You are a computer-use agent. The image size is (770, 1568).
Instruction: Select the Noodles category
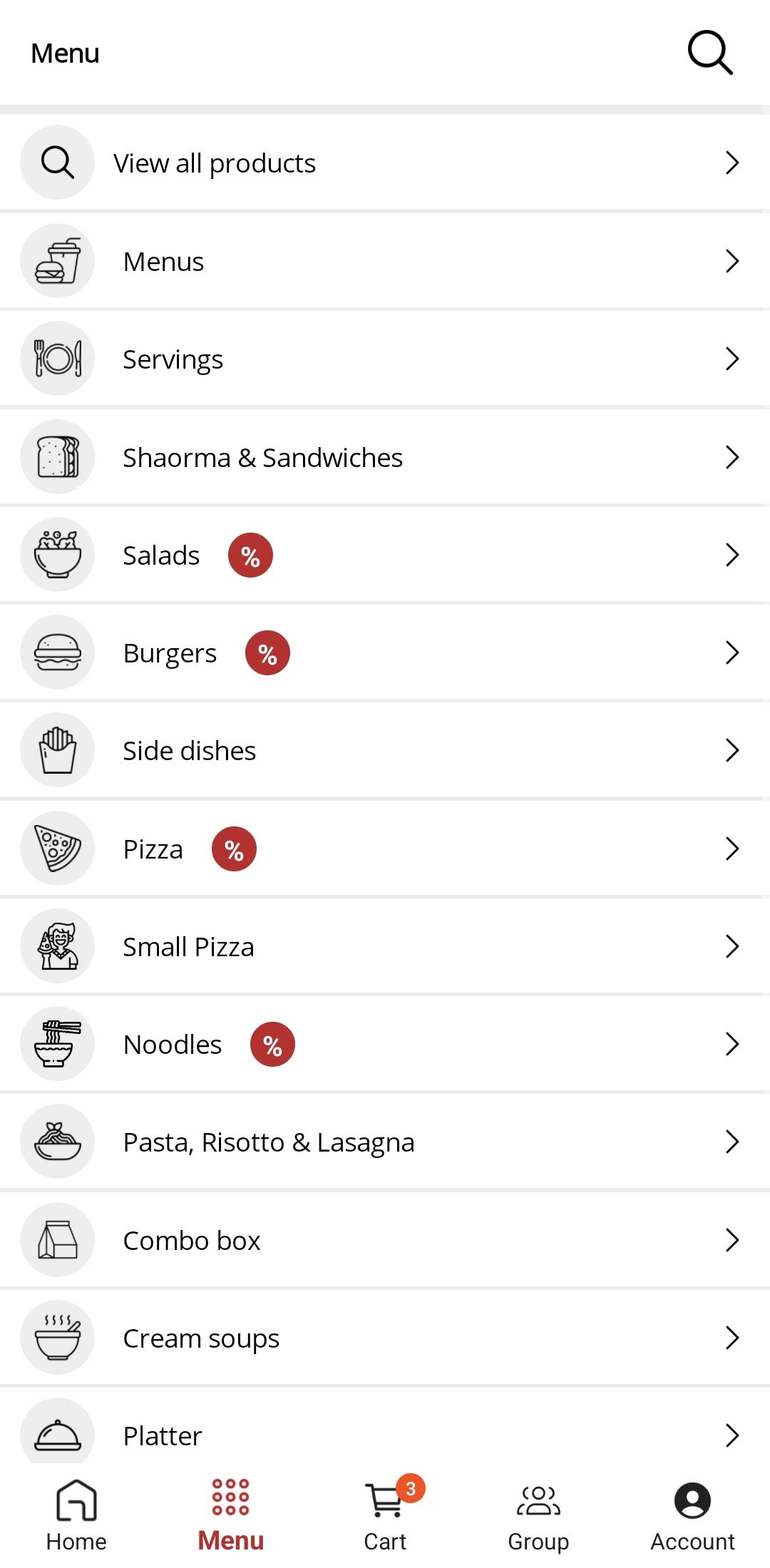[x=385, y=1044]
